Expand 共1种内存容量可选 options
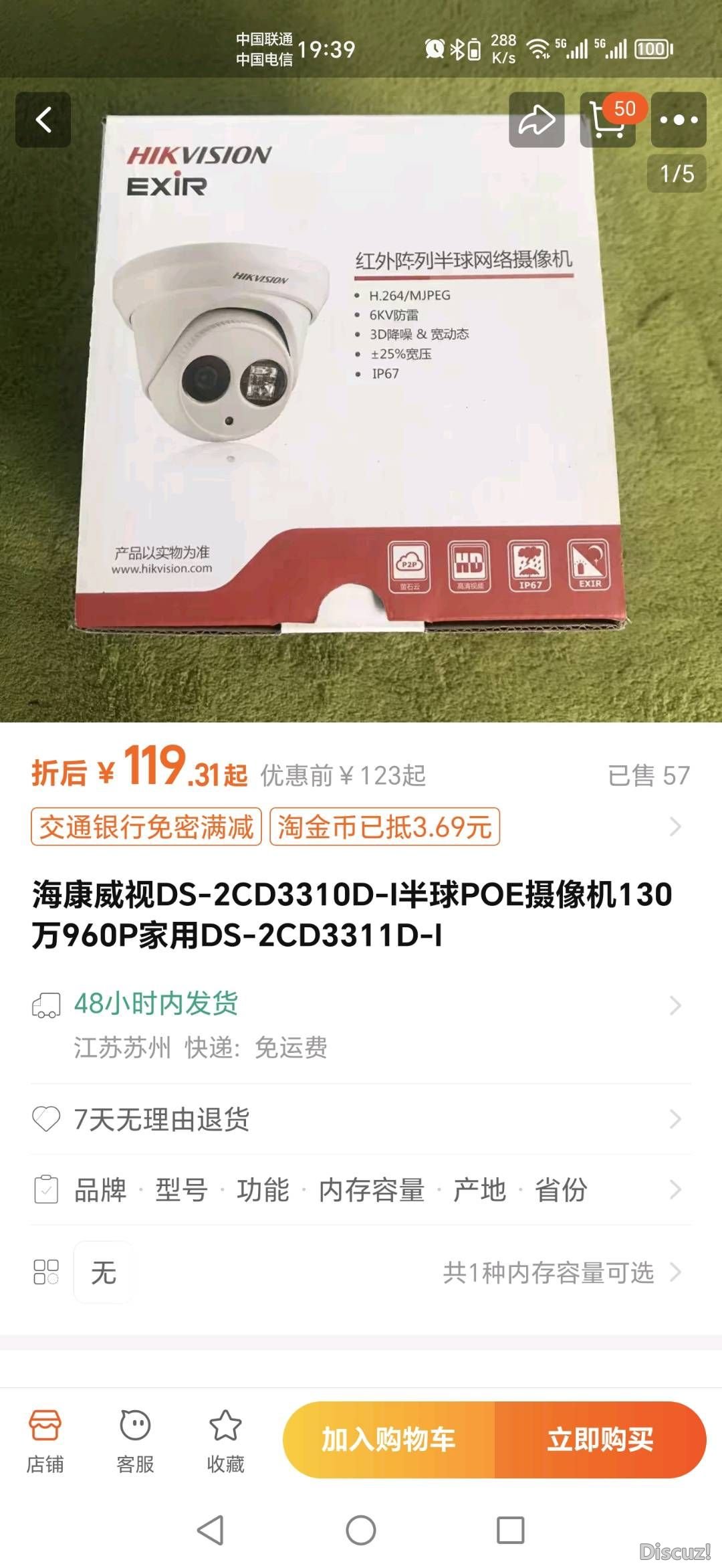 (560, 1272)
